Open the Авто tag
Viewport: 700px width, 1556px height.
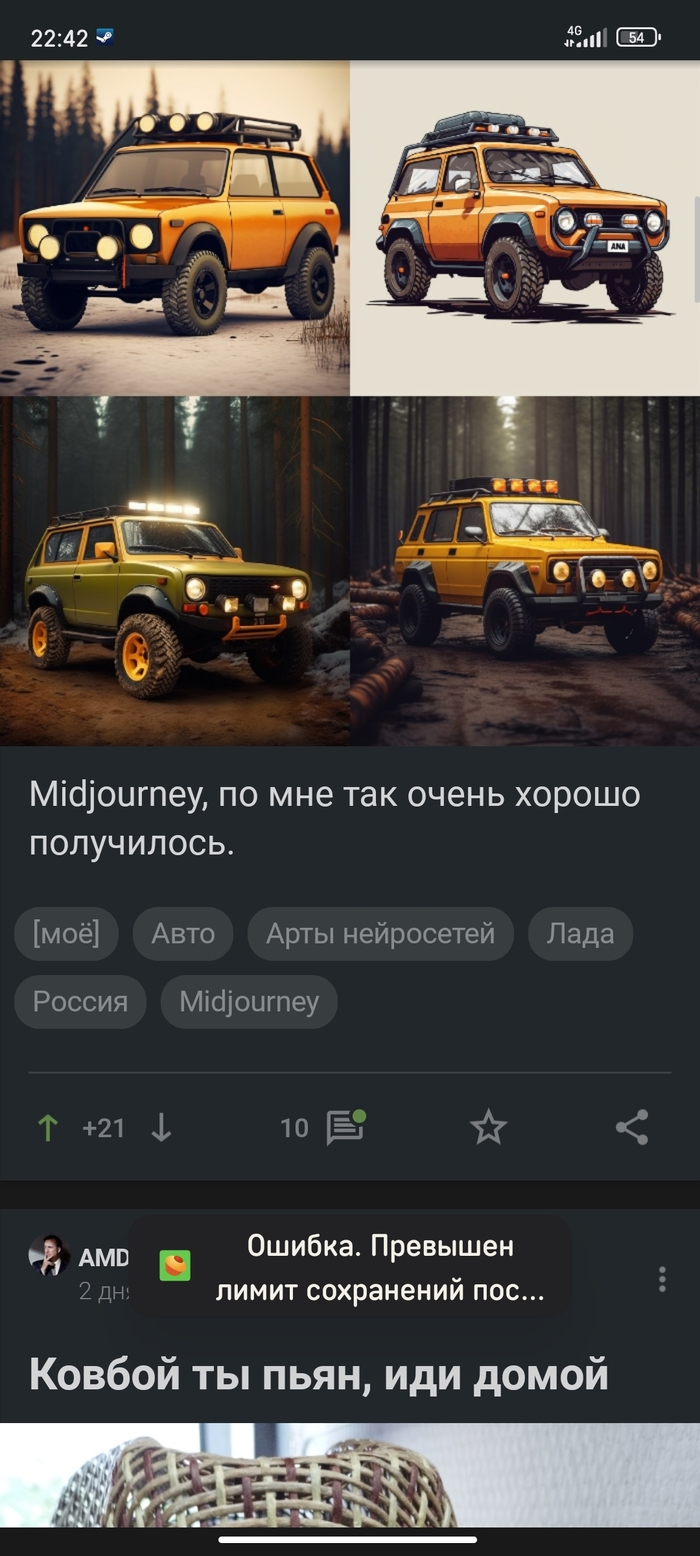coord(183,934)
